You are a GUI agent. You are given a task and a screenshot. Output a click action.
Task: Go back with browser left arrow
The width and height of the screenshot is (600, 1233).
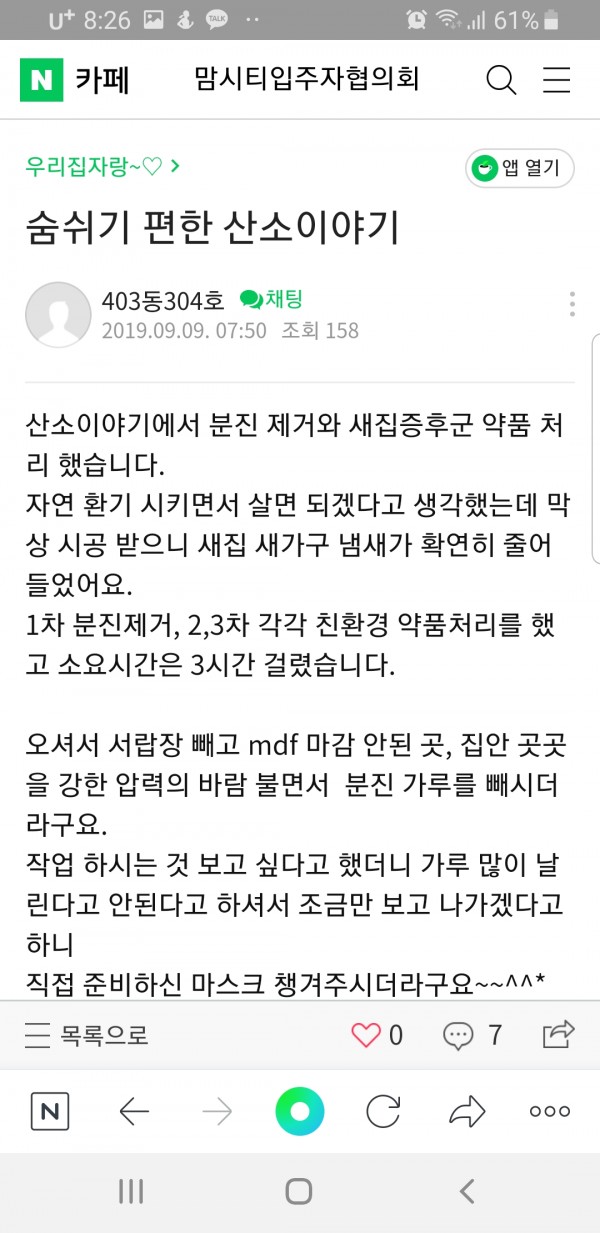134,1111
